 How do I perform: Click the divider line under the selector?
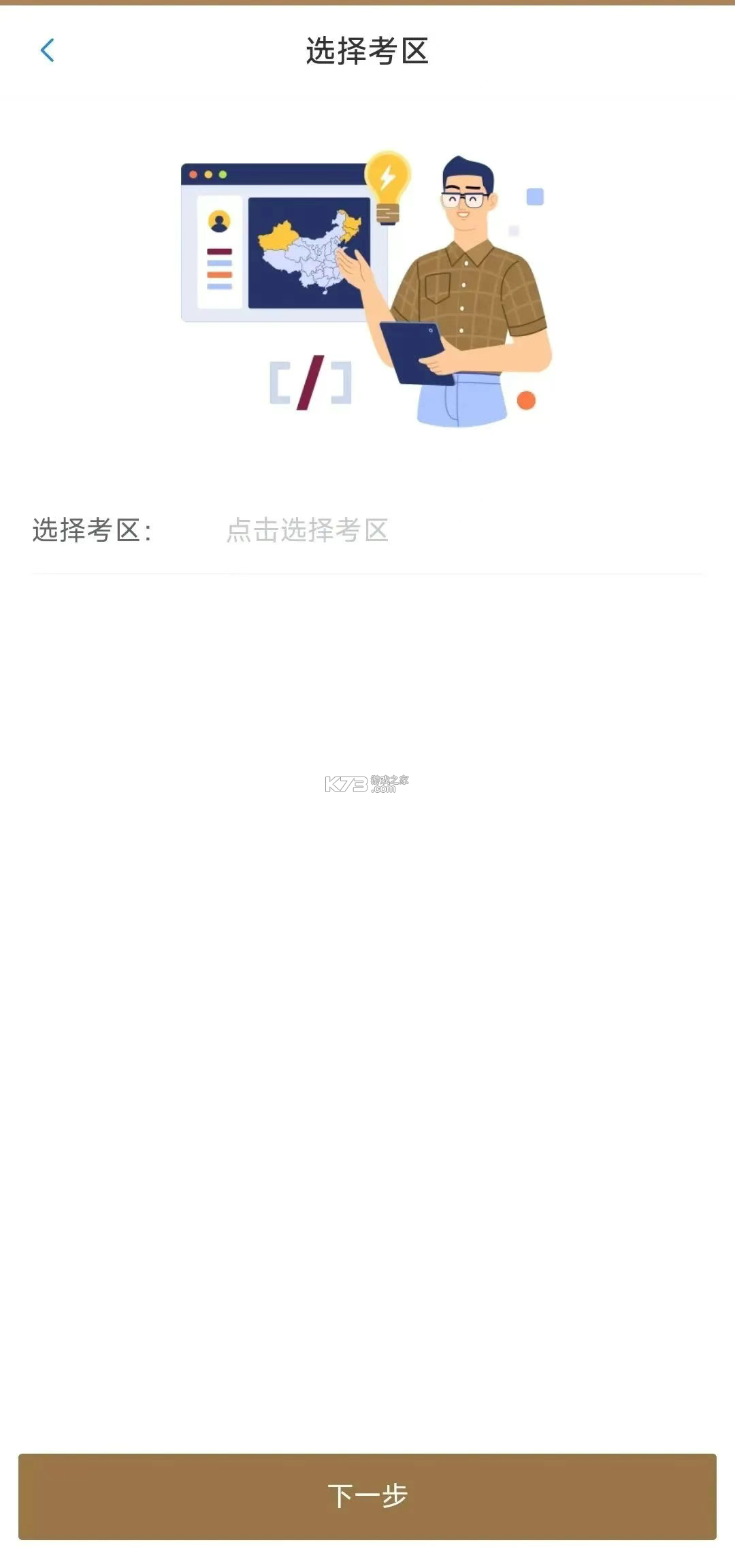click(367, 574)
